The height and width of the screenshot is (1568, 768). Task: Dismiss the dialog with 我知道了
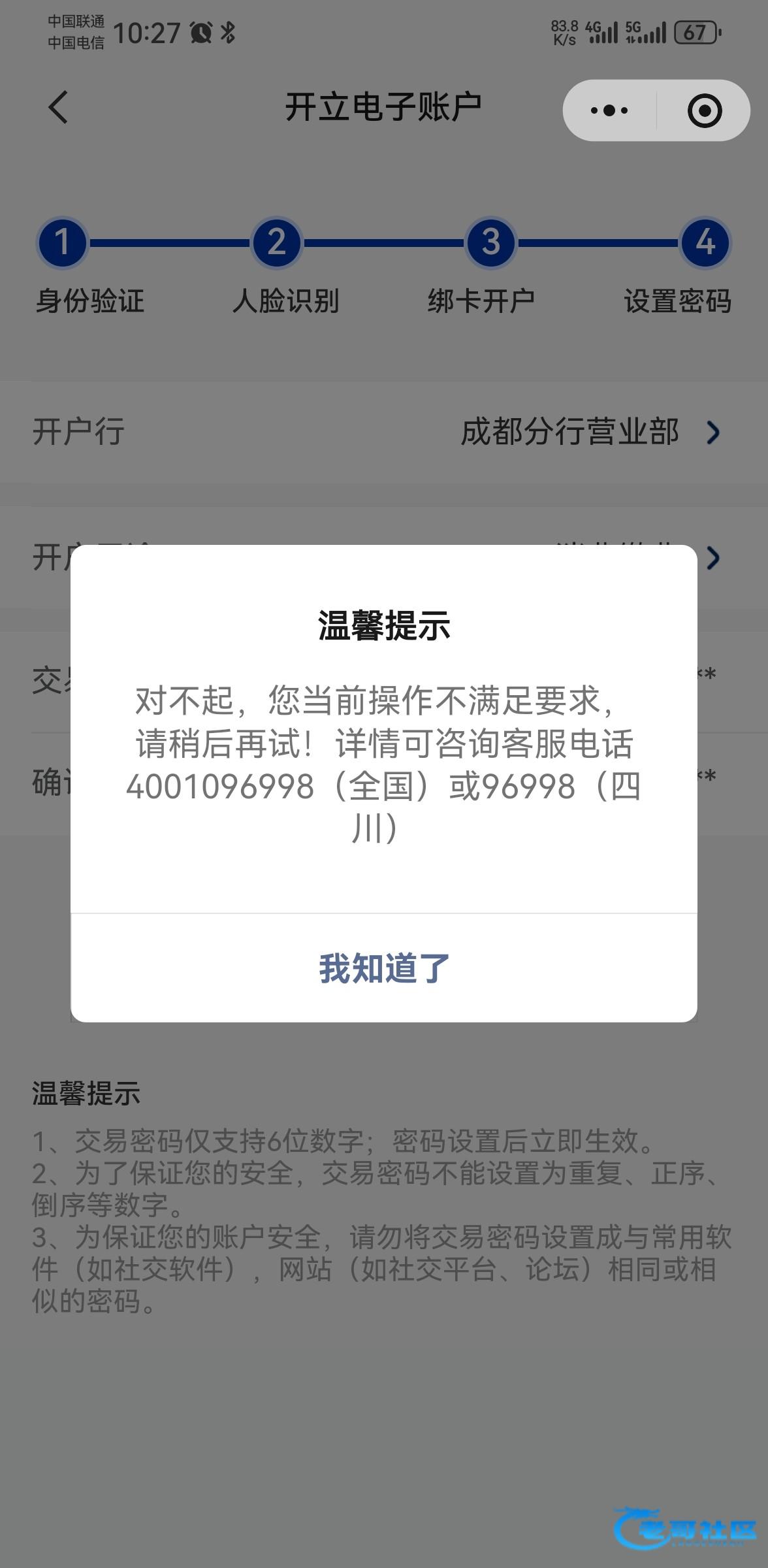pos(384,968)
